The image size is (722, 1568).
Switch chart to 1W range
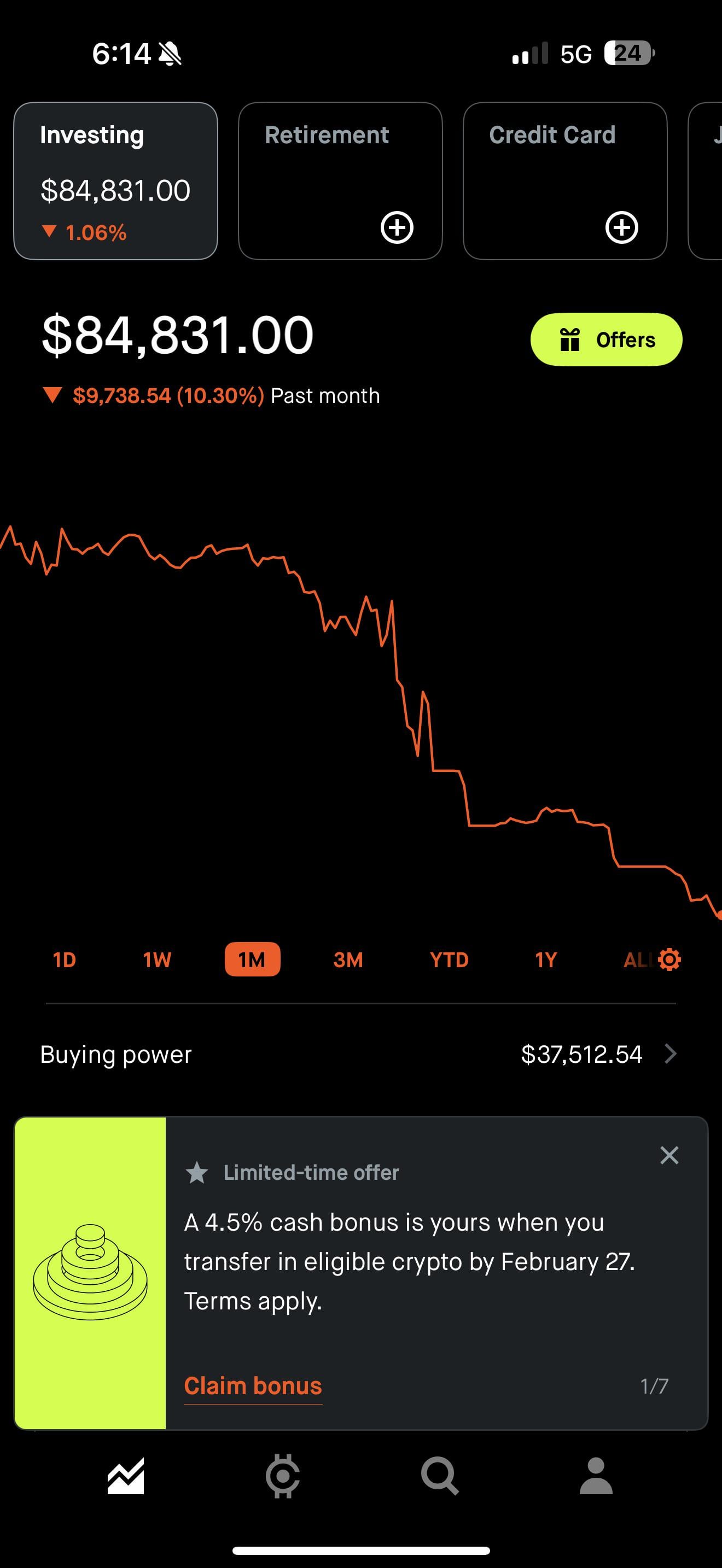tap(157, 960)
